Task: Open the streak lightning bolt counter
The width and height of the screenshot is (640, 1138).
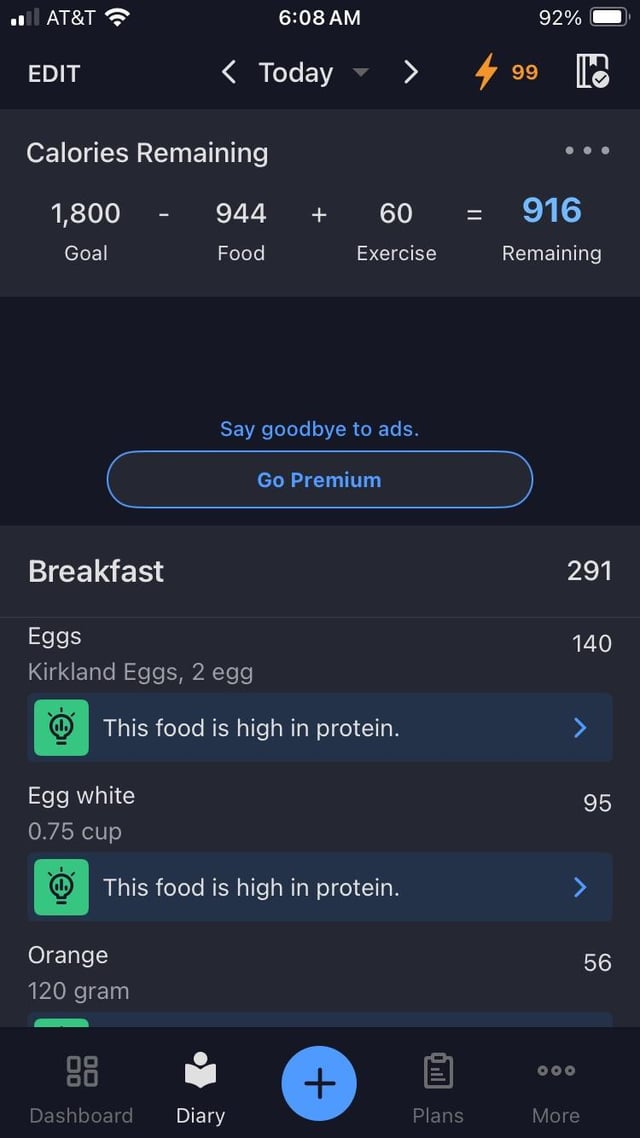Action: 506,73
